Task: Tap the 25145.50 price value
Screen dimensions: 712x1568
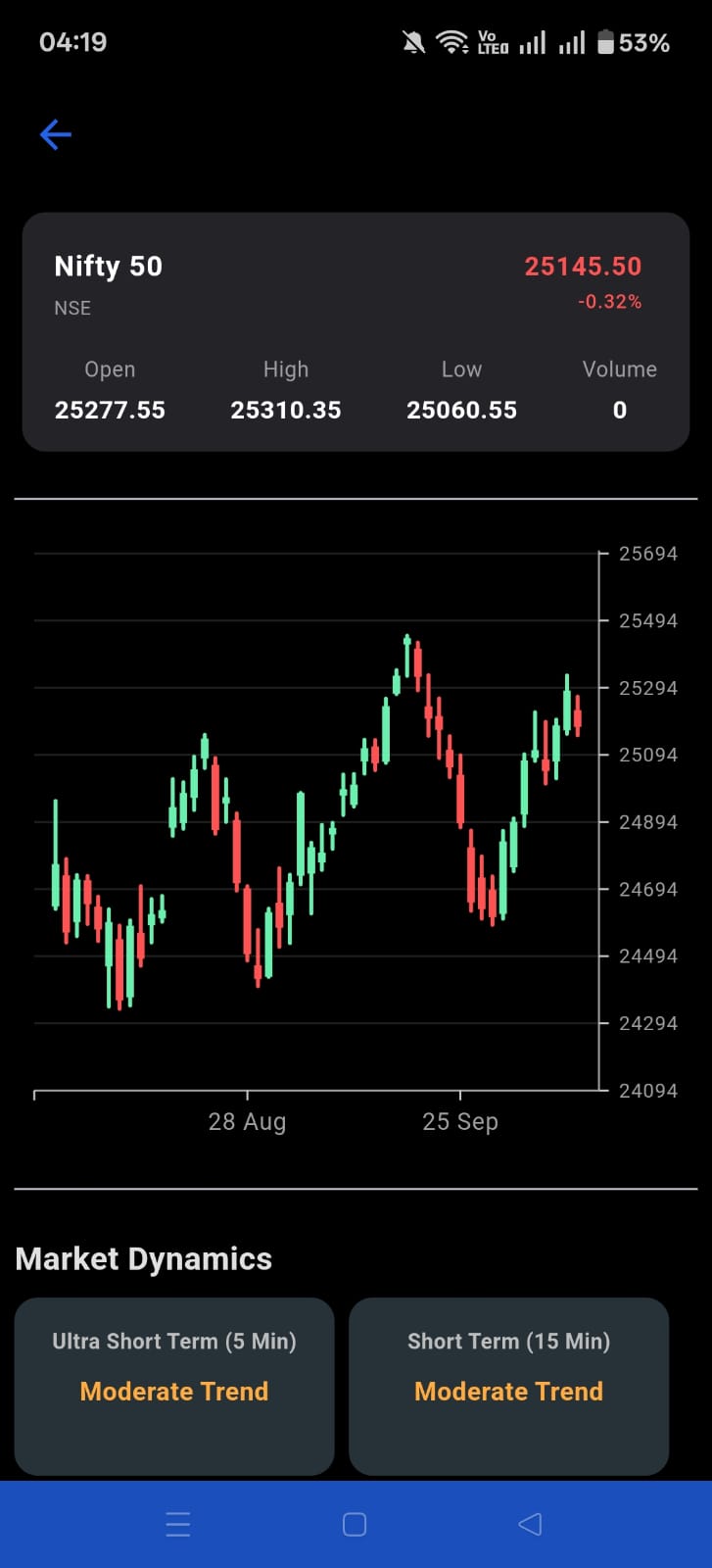Action: (582, 266)
